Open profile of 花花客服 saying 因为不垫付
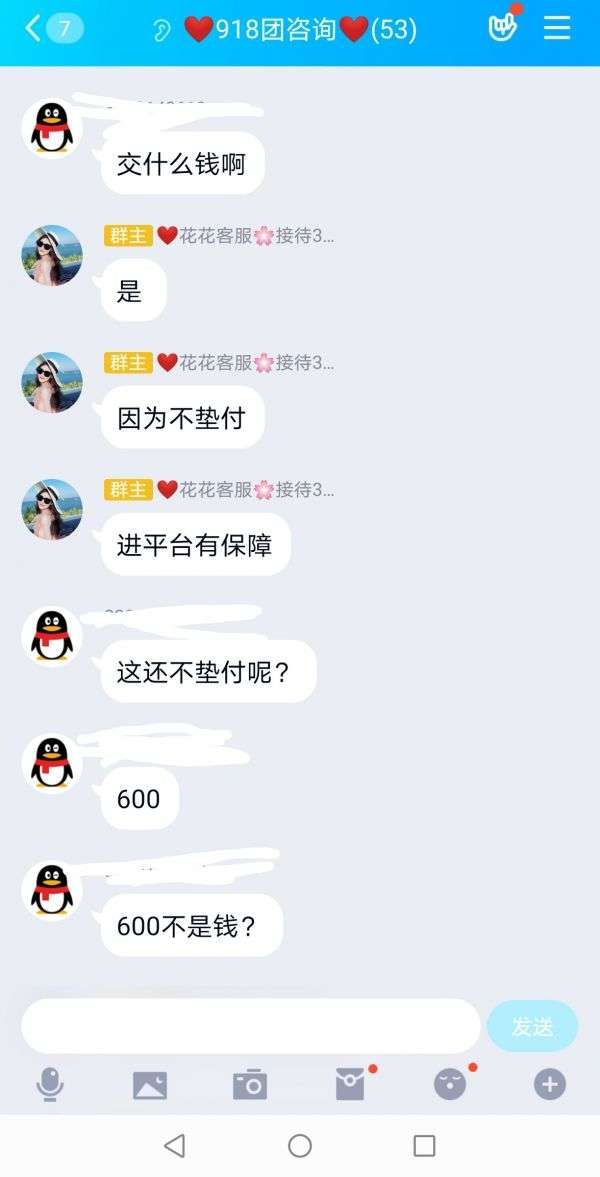600x1177 pixels. point(52,383)
